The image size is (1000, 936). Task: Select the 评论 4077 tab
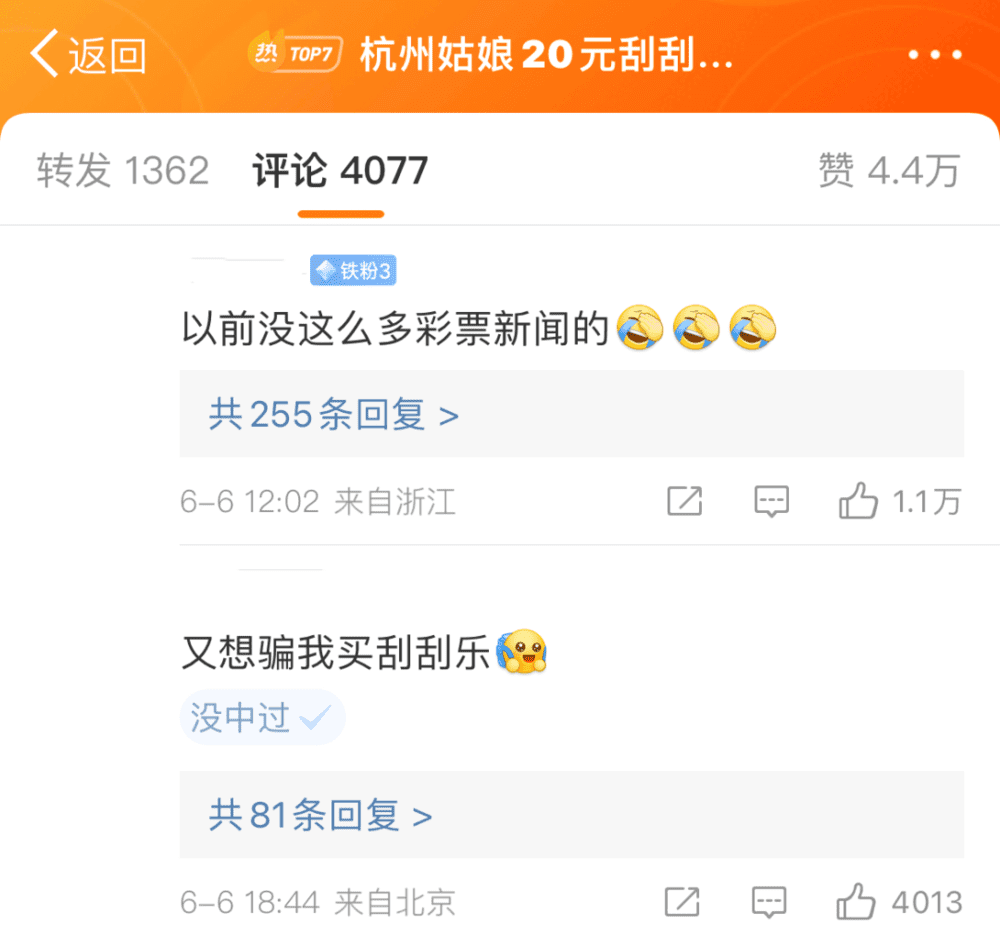click(x=340, y=171)
